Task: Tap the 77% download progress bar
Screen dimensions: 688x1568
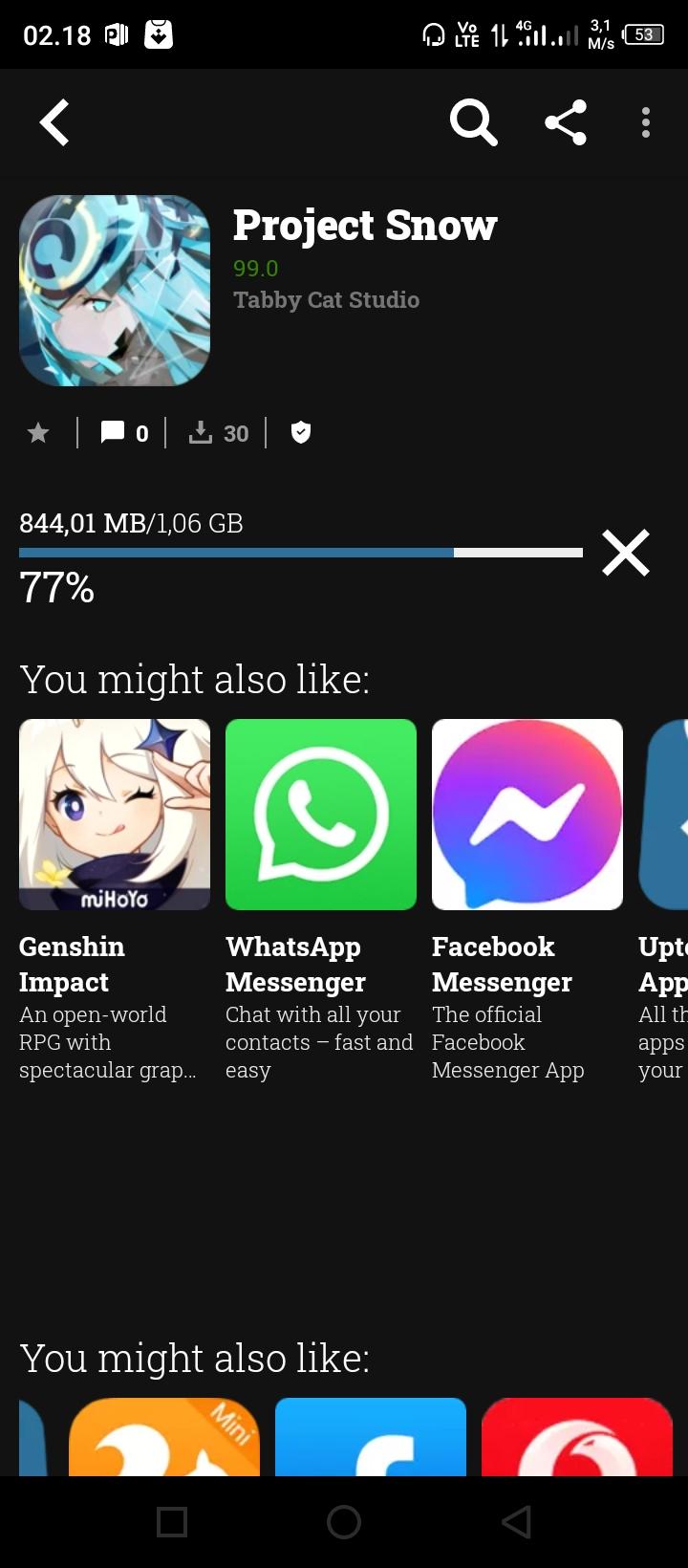Action: coord(300,553)
